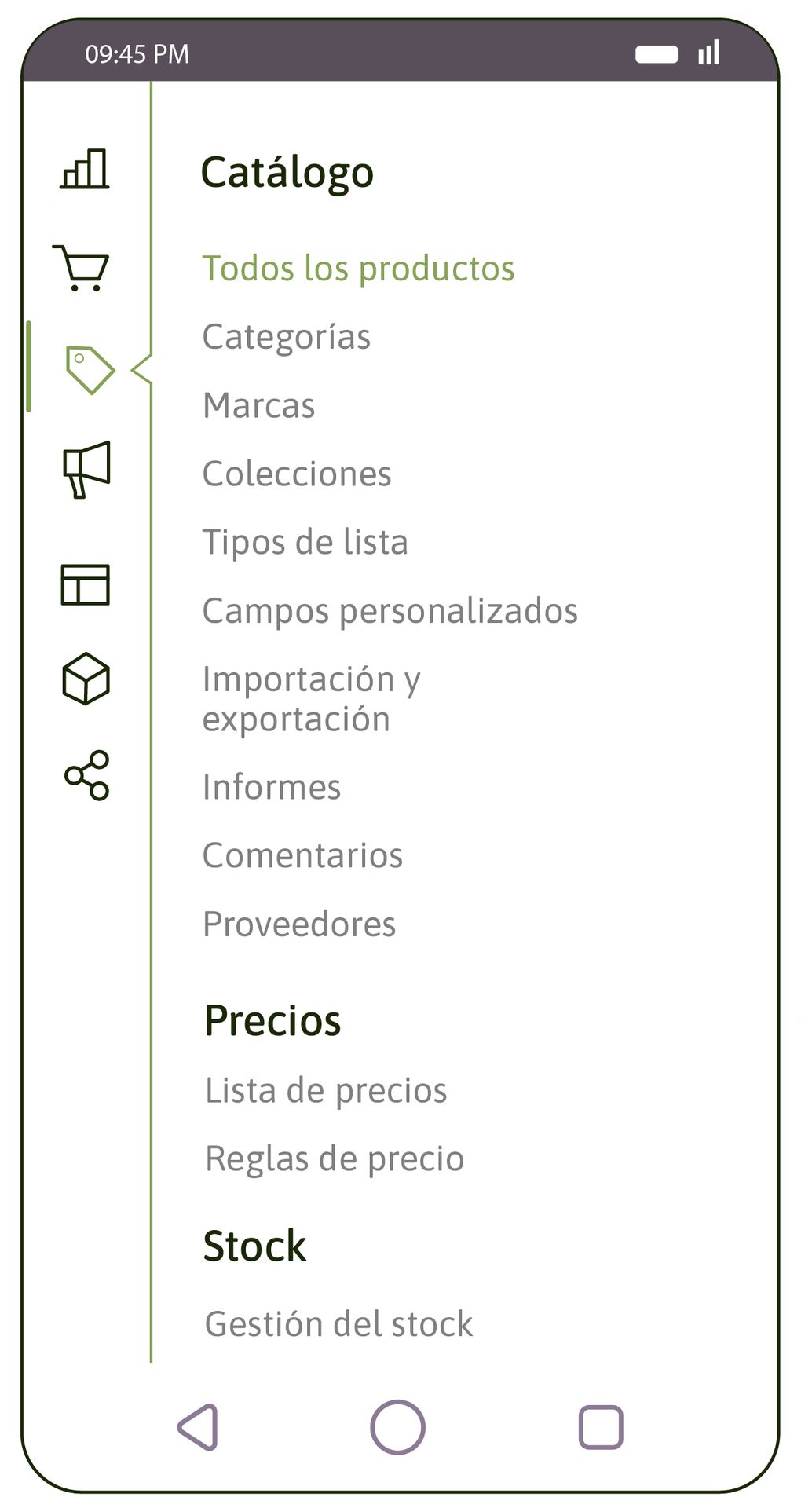Open Tipos de lista
The height and width of the screenshot is (1508, 812).
click(x=305, y=543)
